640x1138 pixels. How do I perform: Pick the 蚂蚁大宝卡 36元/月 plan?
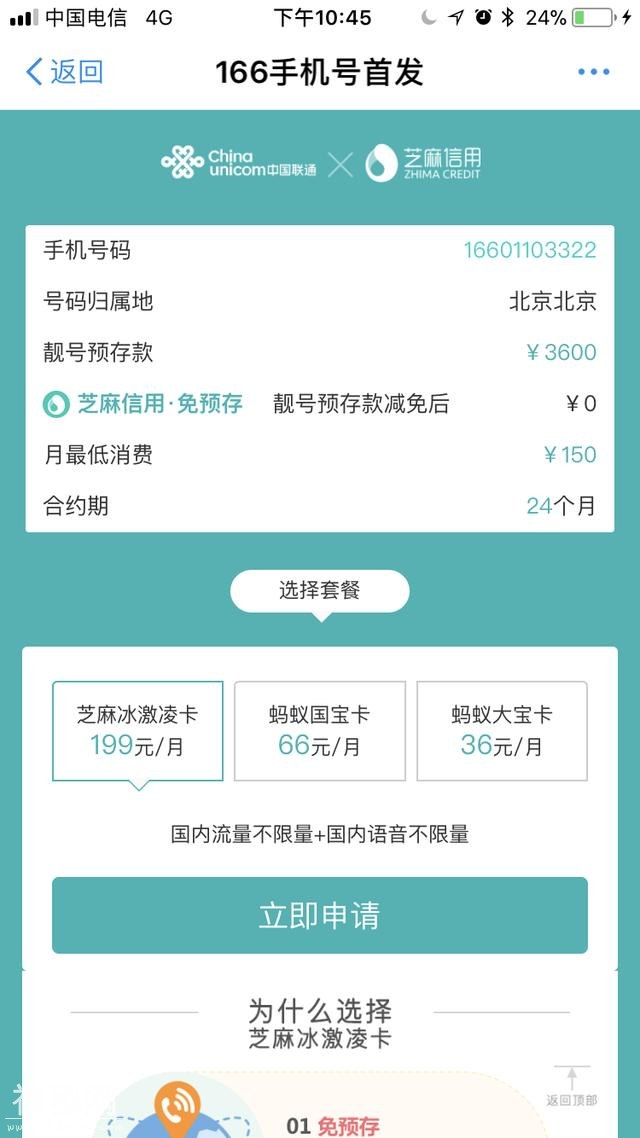502,731
